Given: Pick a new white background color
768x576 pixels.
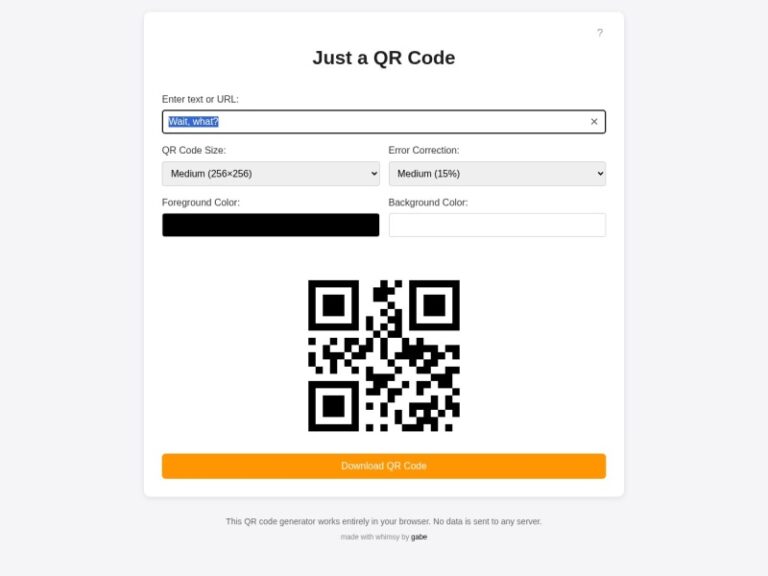Looking at the screenshot, I should (497, 225).
